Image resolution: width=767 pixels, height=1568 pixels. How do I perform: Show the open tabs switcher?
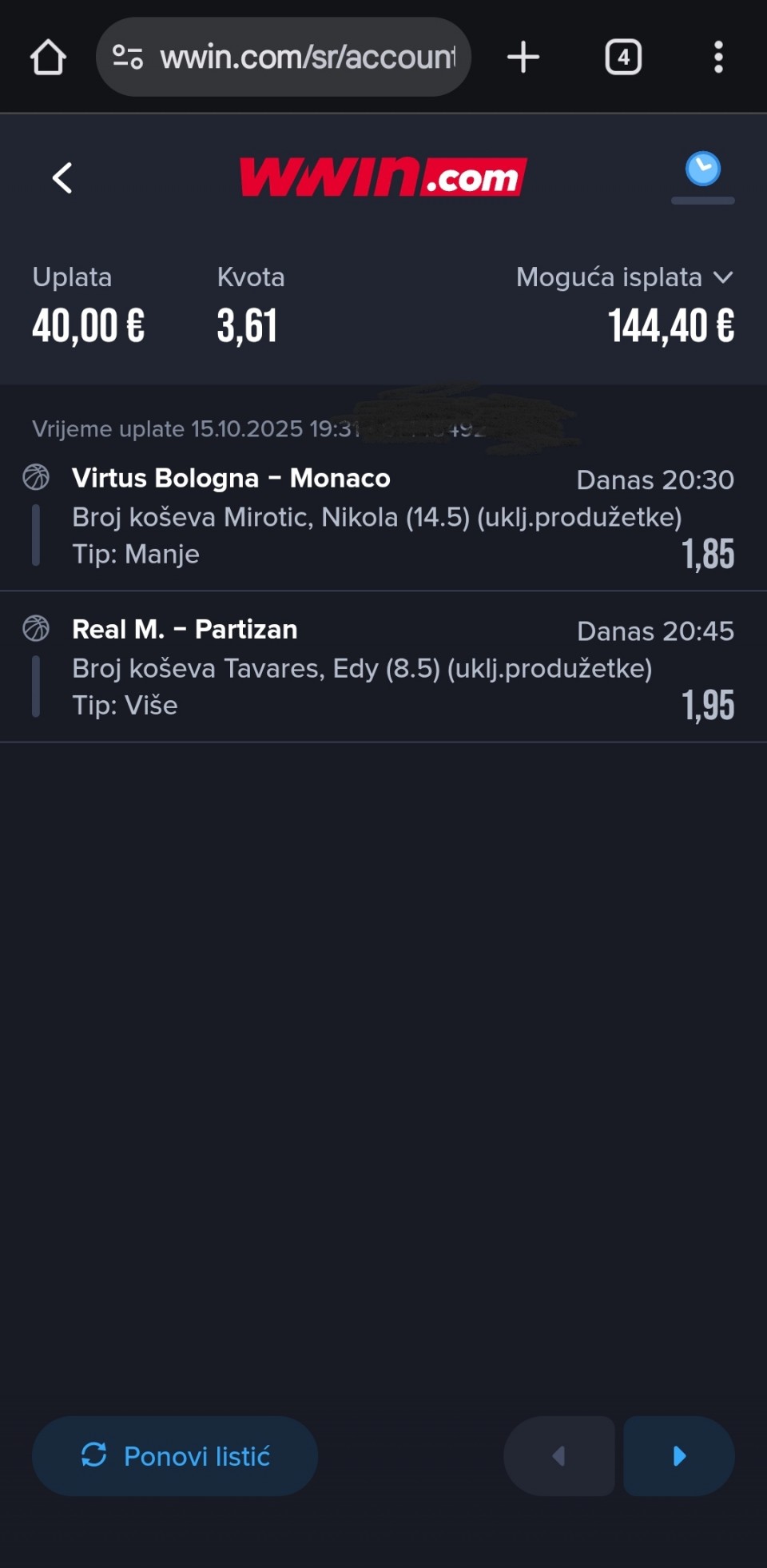tap(623, 58)
